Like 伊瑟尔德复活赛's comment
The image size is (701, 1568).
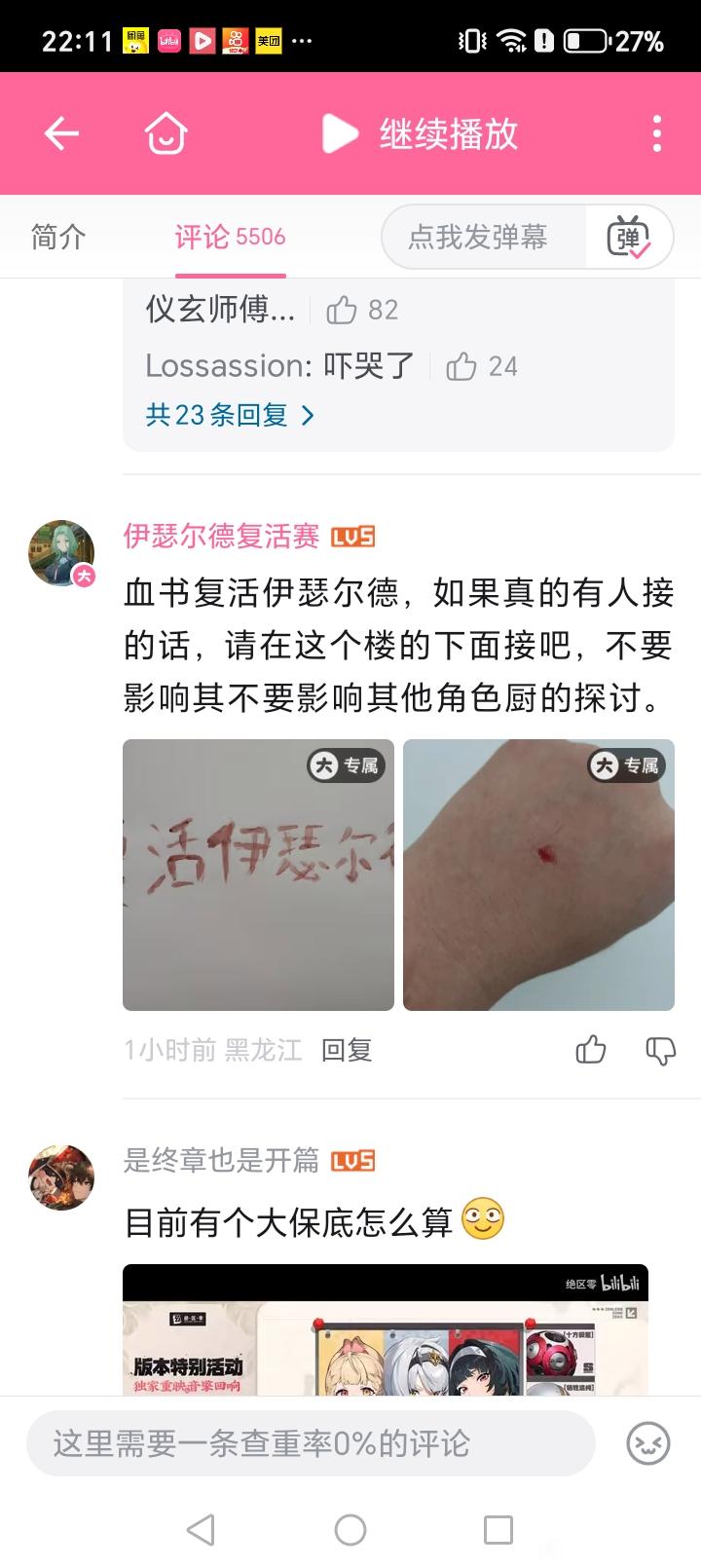[591, 1050]
